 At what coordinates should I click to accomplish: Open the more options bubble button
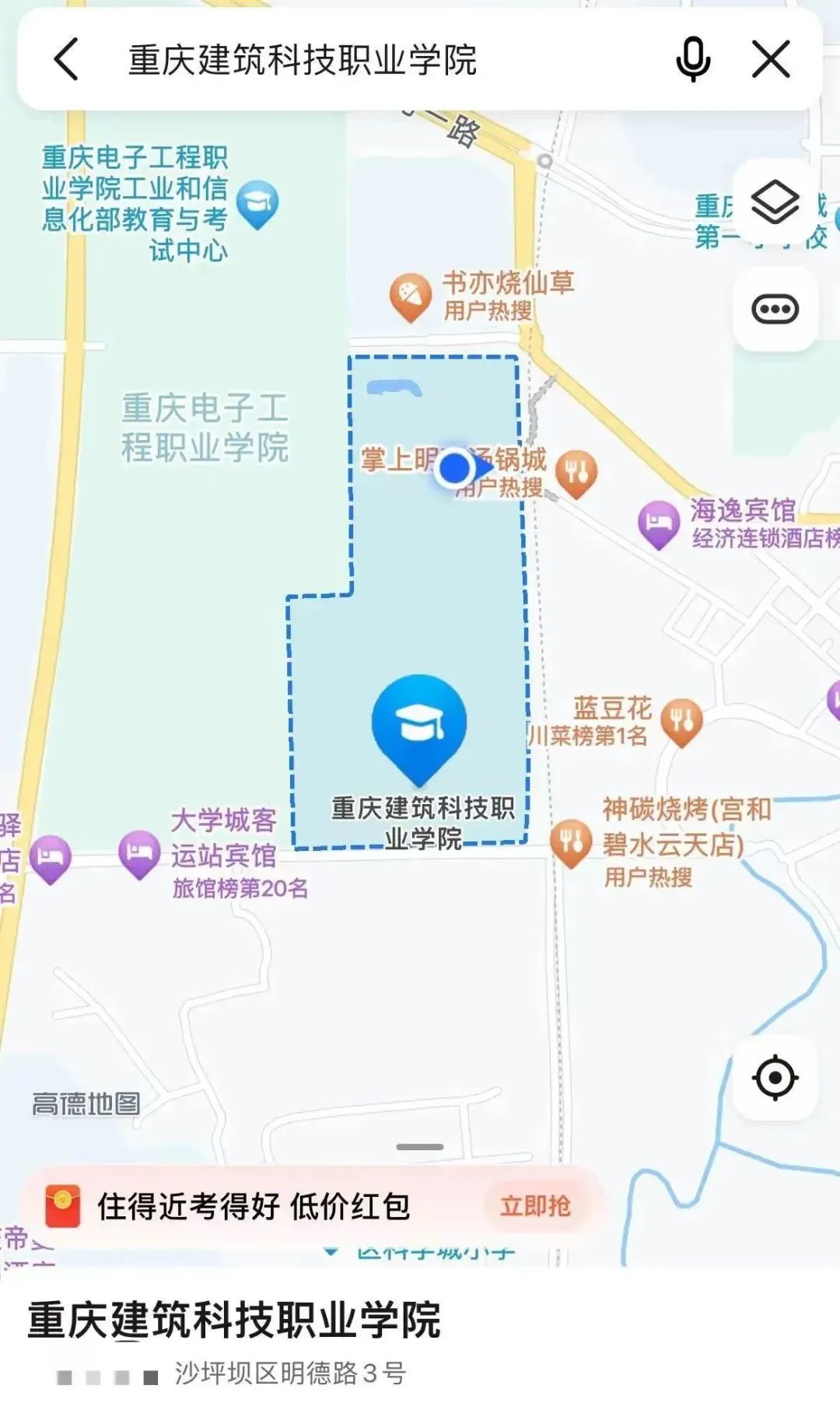(x=775, y=309)
